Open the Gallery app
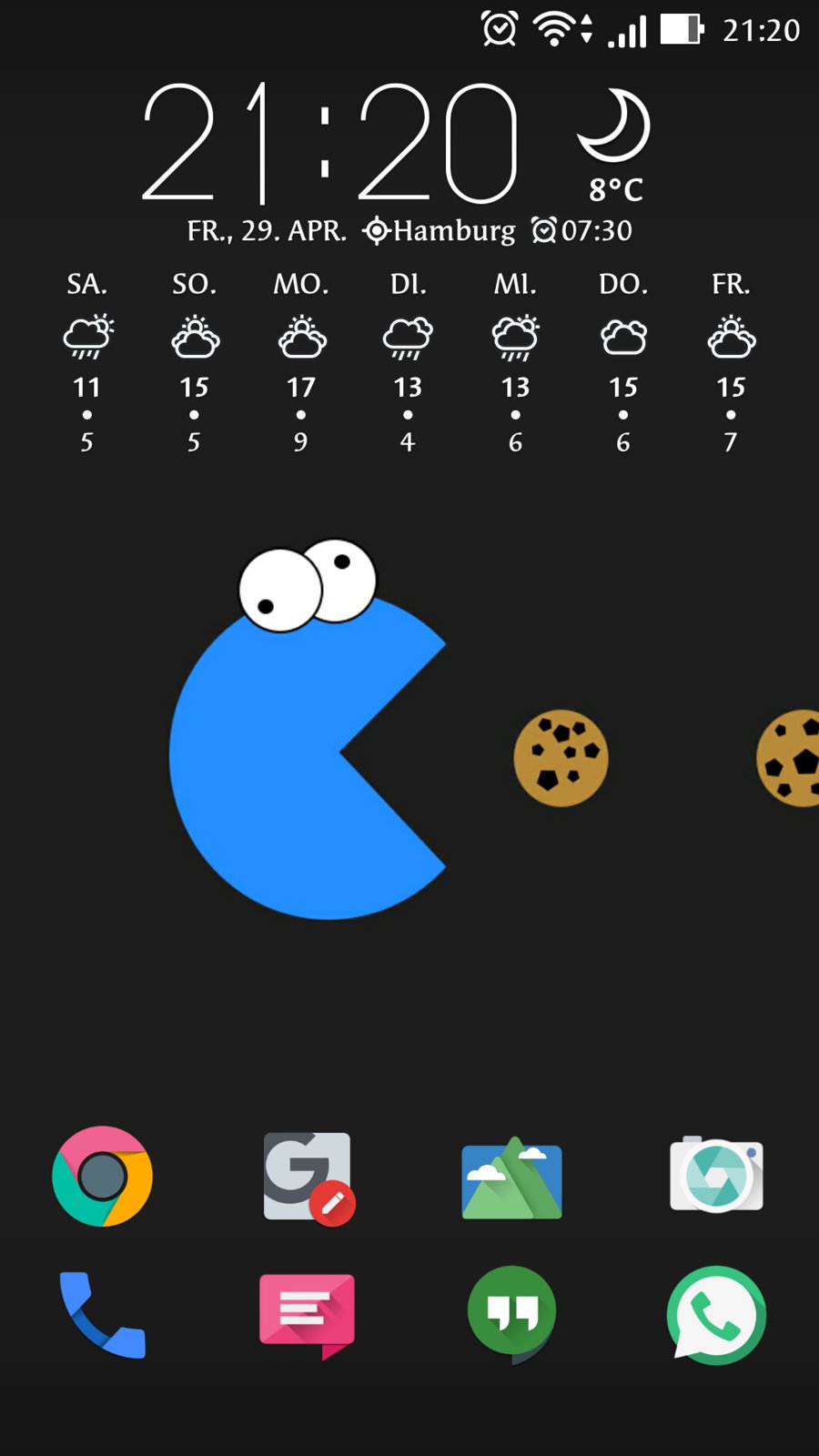The height and width of the screenshot is (1456, 819). [511, 1178]
